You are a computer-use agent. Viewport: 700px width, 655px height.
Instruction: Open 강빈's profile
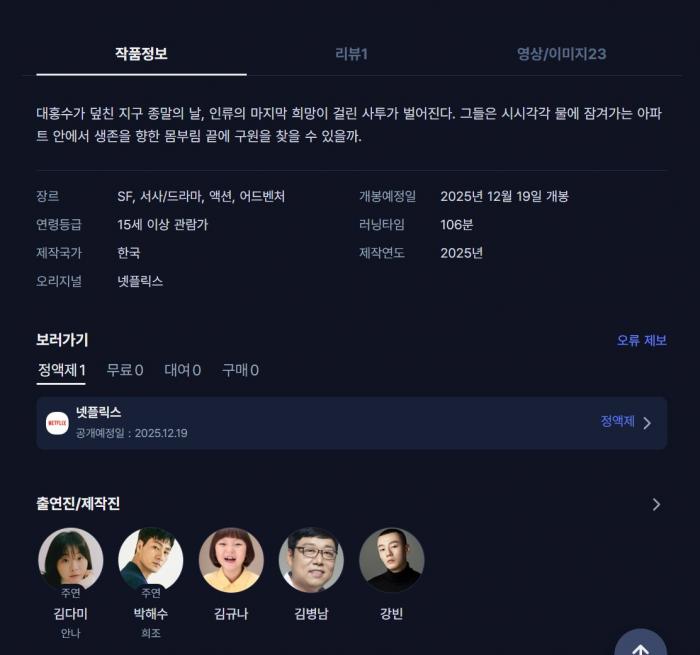tap(391, 560)
